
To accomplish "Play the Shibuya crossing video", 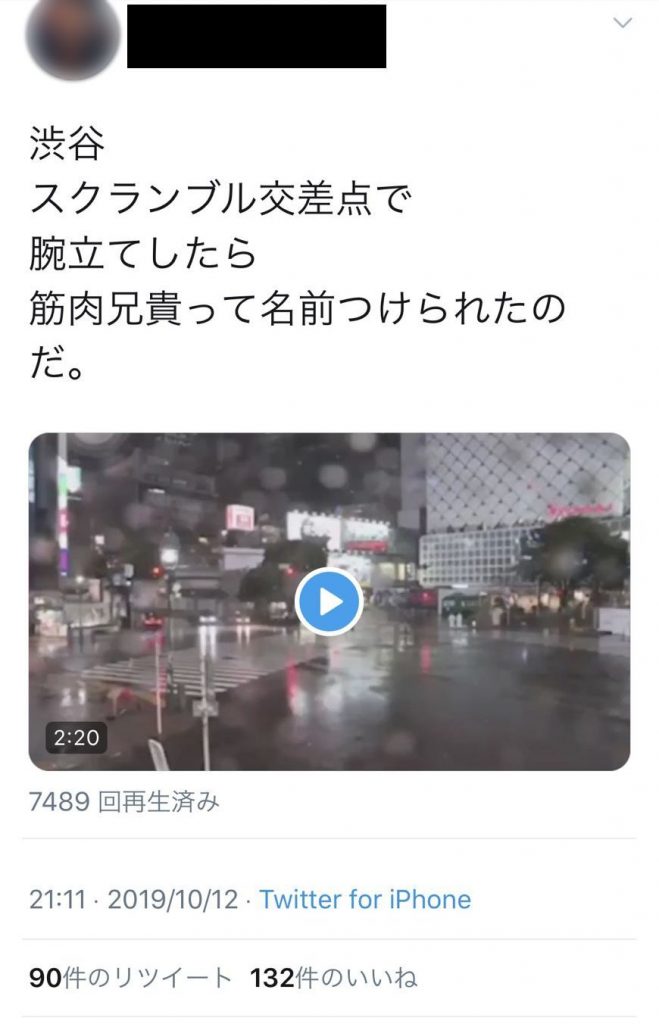I will [x=329, y=601].
